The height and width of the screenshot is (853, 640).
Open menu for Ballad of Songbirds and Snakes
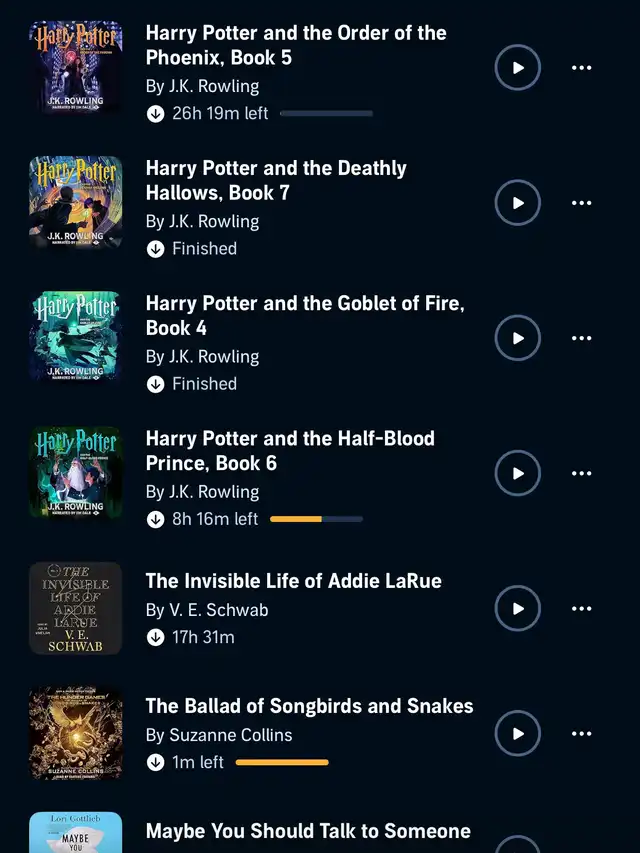pos(581,733)
